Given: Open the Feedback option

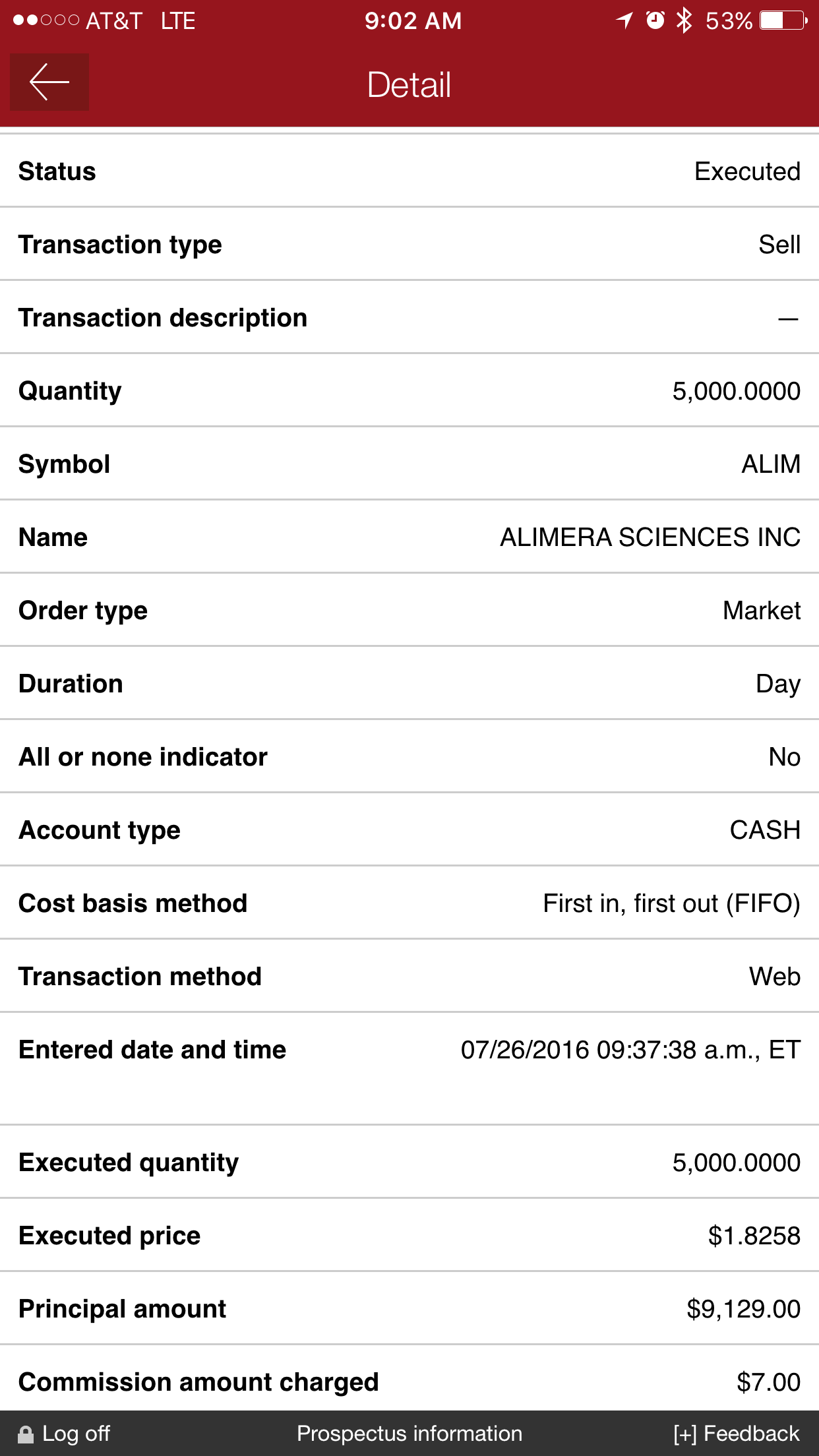Looking at the screenshot, I should [736, 1434].
